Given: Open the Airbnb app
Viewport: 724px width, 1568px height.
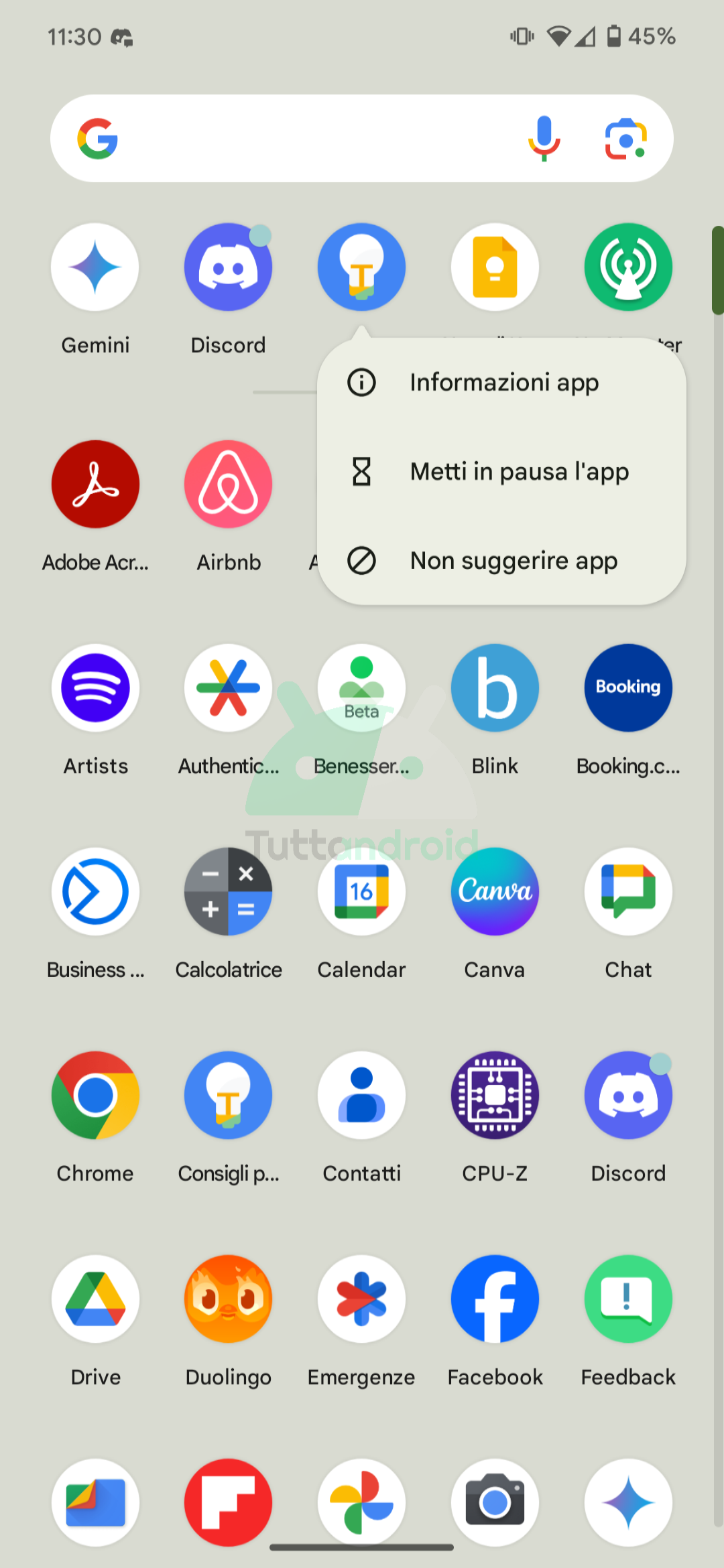Looking at the screenshot, I should 229,484.
